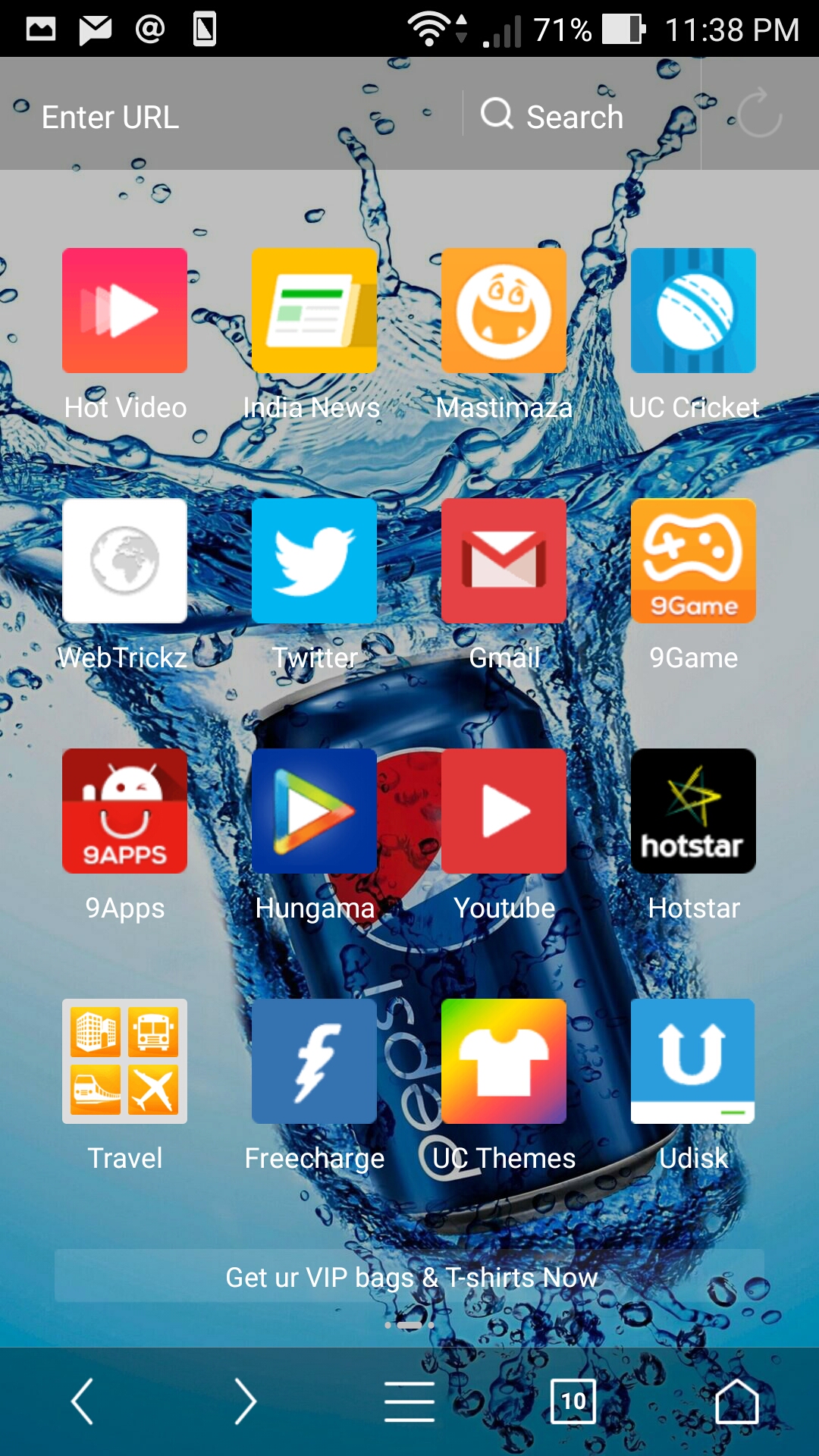Launch the Mastimaza shortcut
Image resolution: width=819 pixels, height=1456 pixels.
click(x=504, y=311)
